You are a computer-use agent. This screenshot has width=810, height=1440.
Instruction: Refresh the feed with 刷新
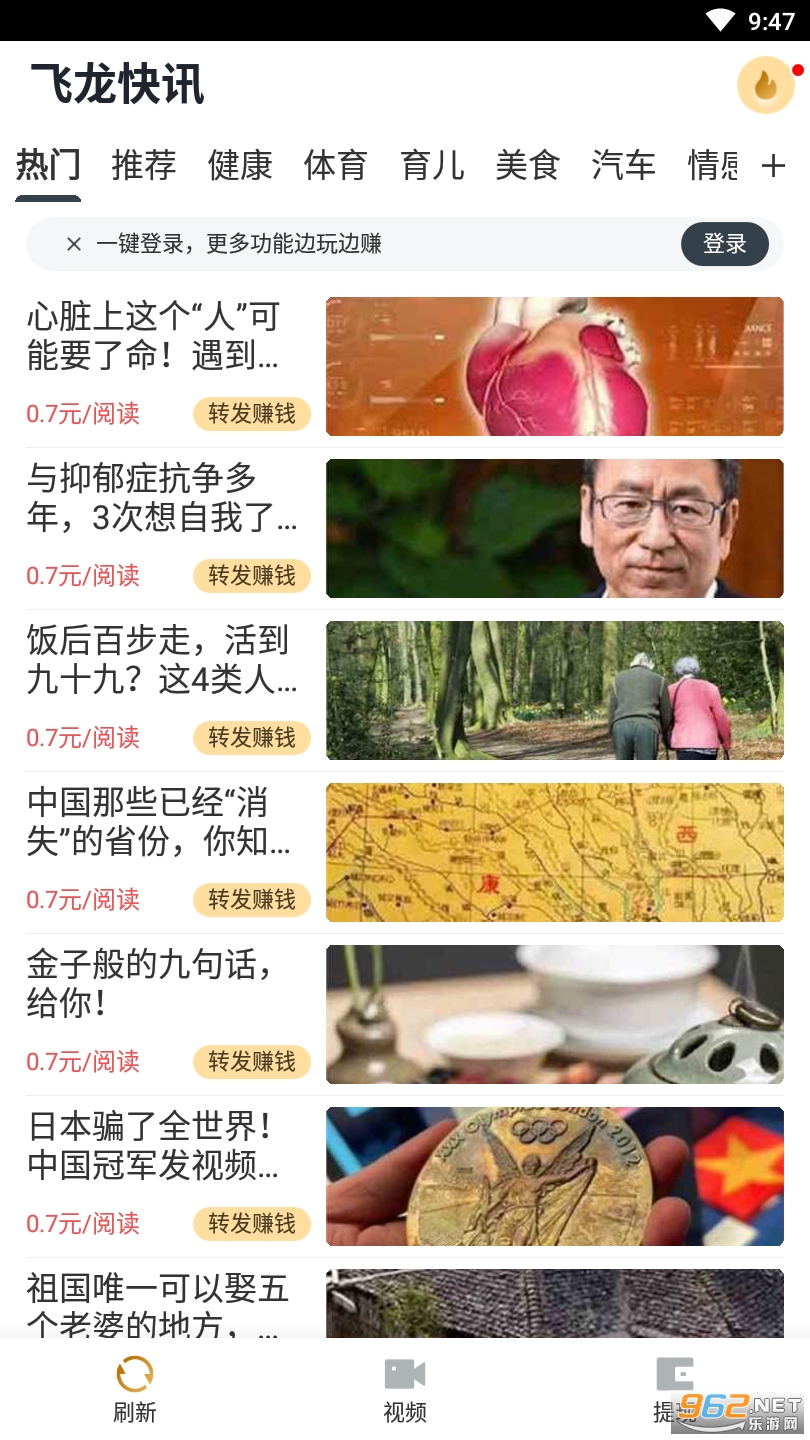(x=135, y=1389)
